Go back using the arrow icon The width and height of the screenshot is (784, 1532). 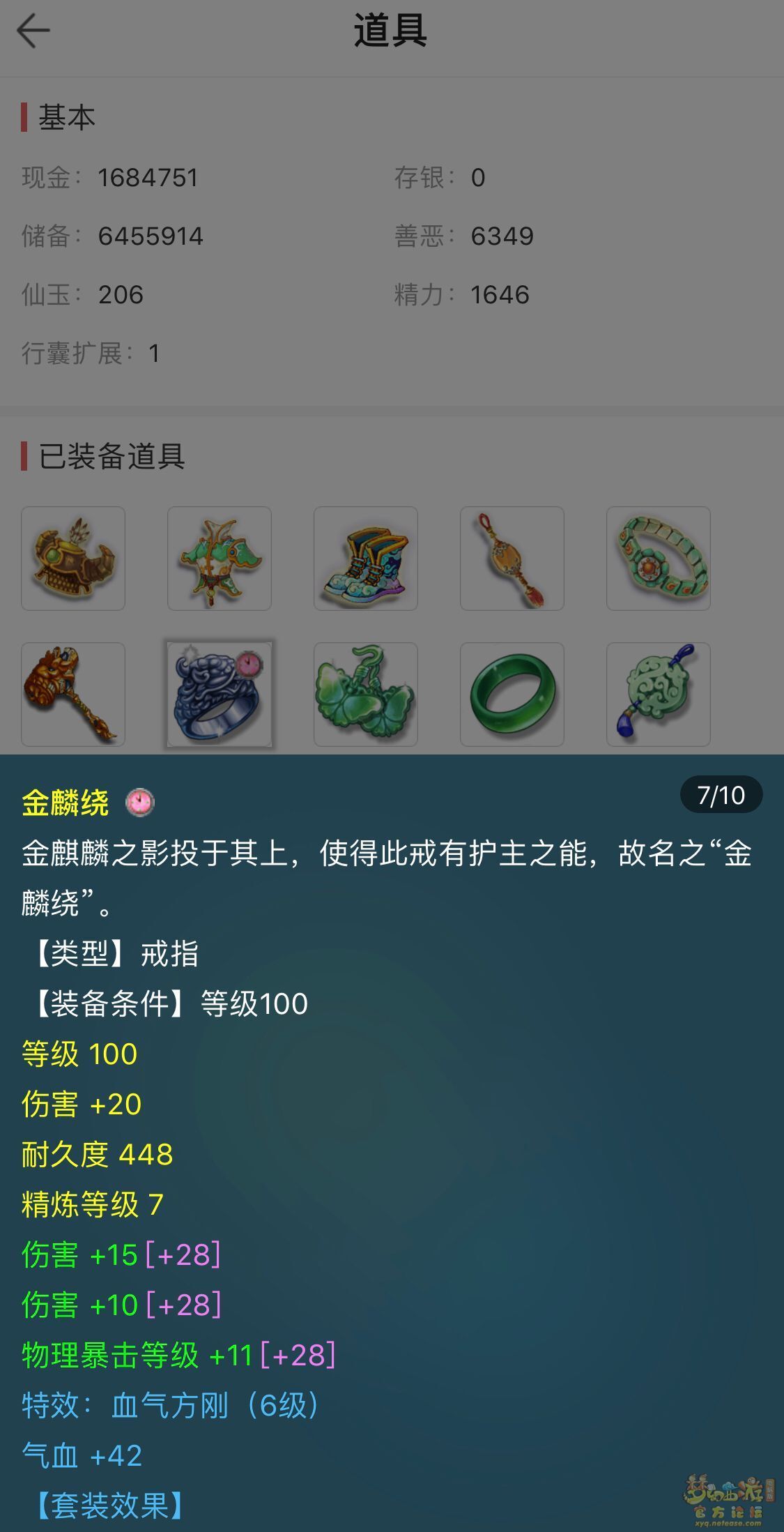pos(33,31)
